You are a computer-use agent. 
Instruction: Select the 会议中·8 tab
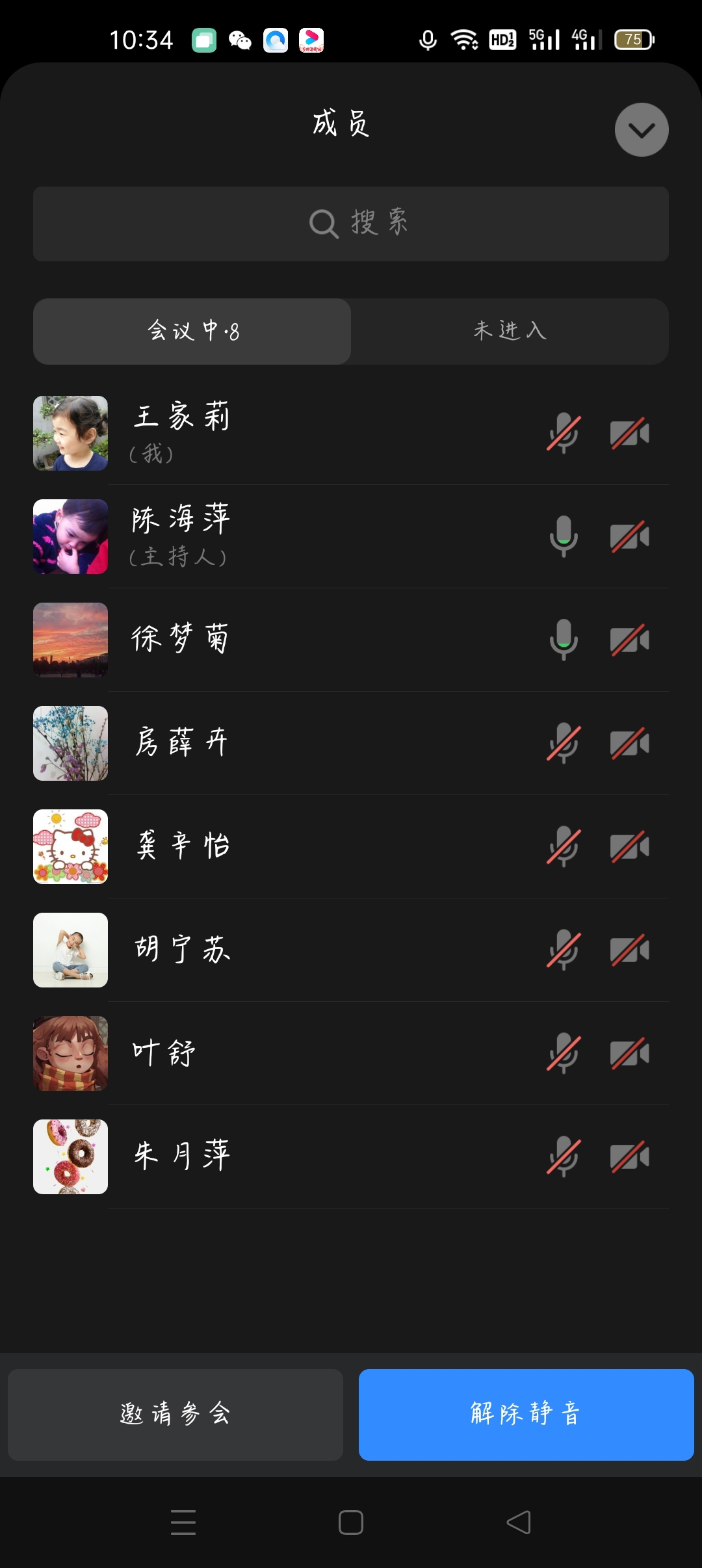192,331
